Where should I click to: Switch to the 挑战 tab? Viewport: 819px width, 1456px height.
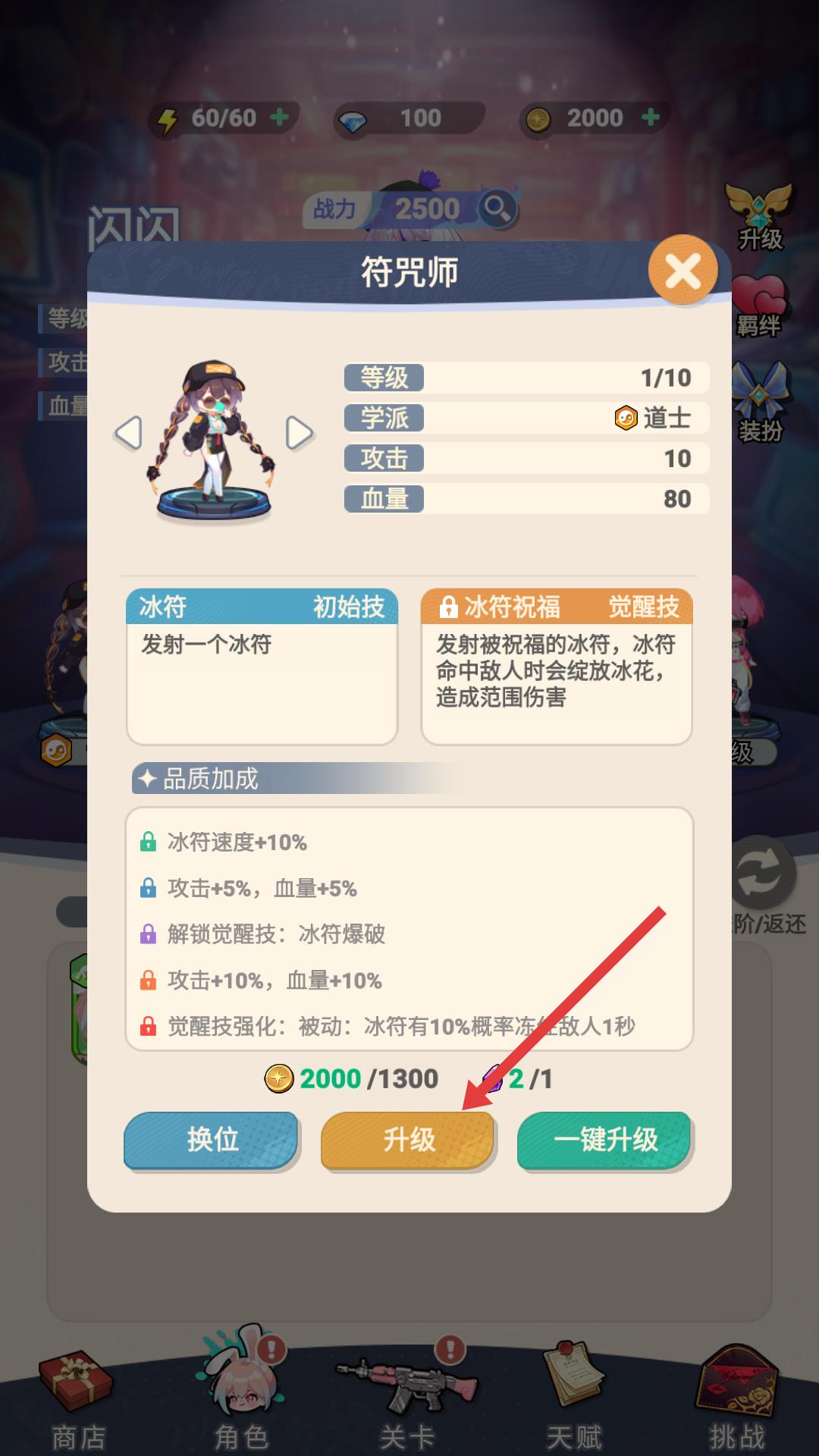coord(737,1403)
